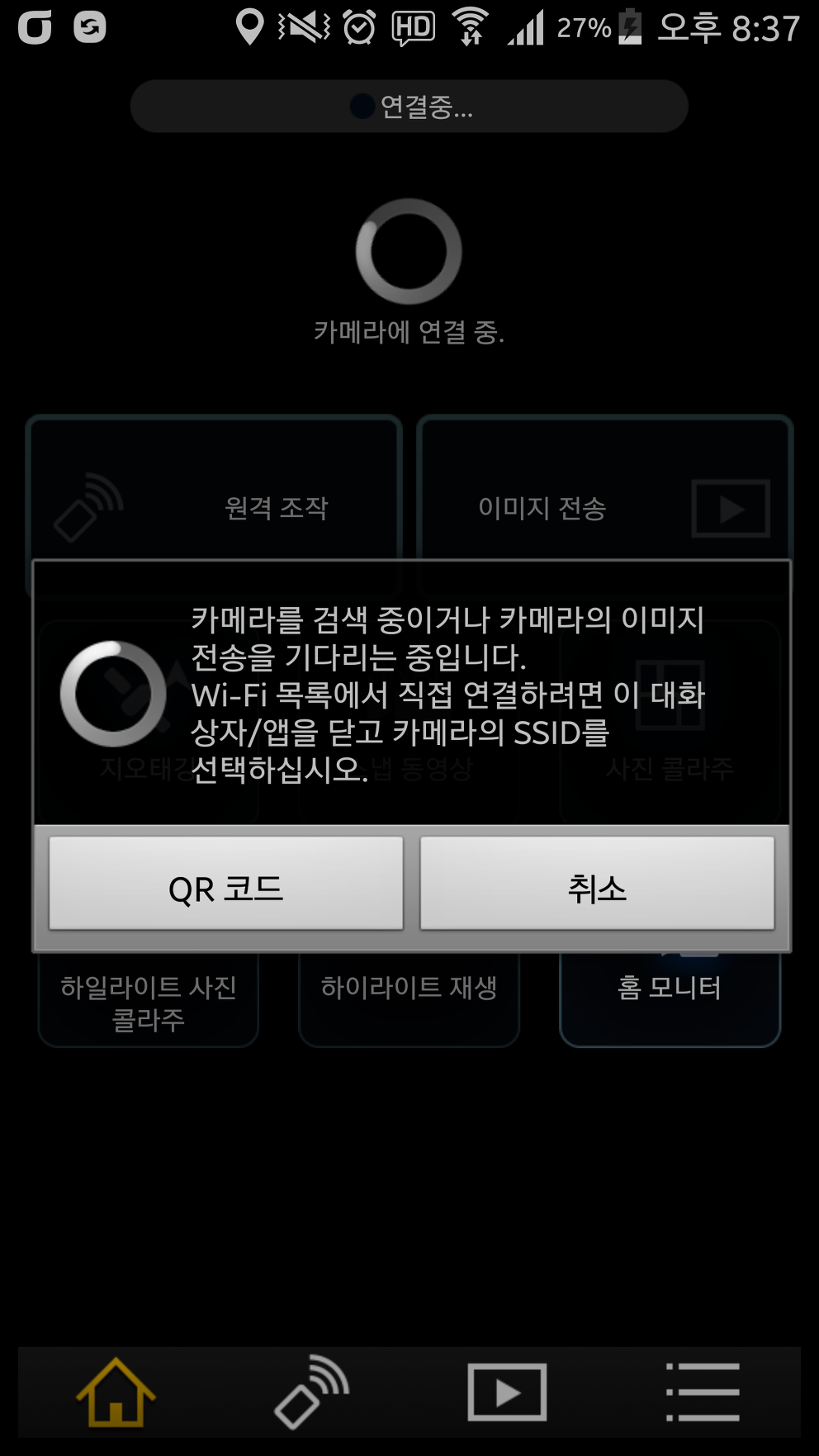The height and width of the screenshot is (1456, 819).
Task: Switch to the playback tab
Action: [x=507, y=1392]
